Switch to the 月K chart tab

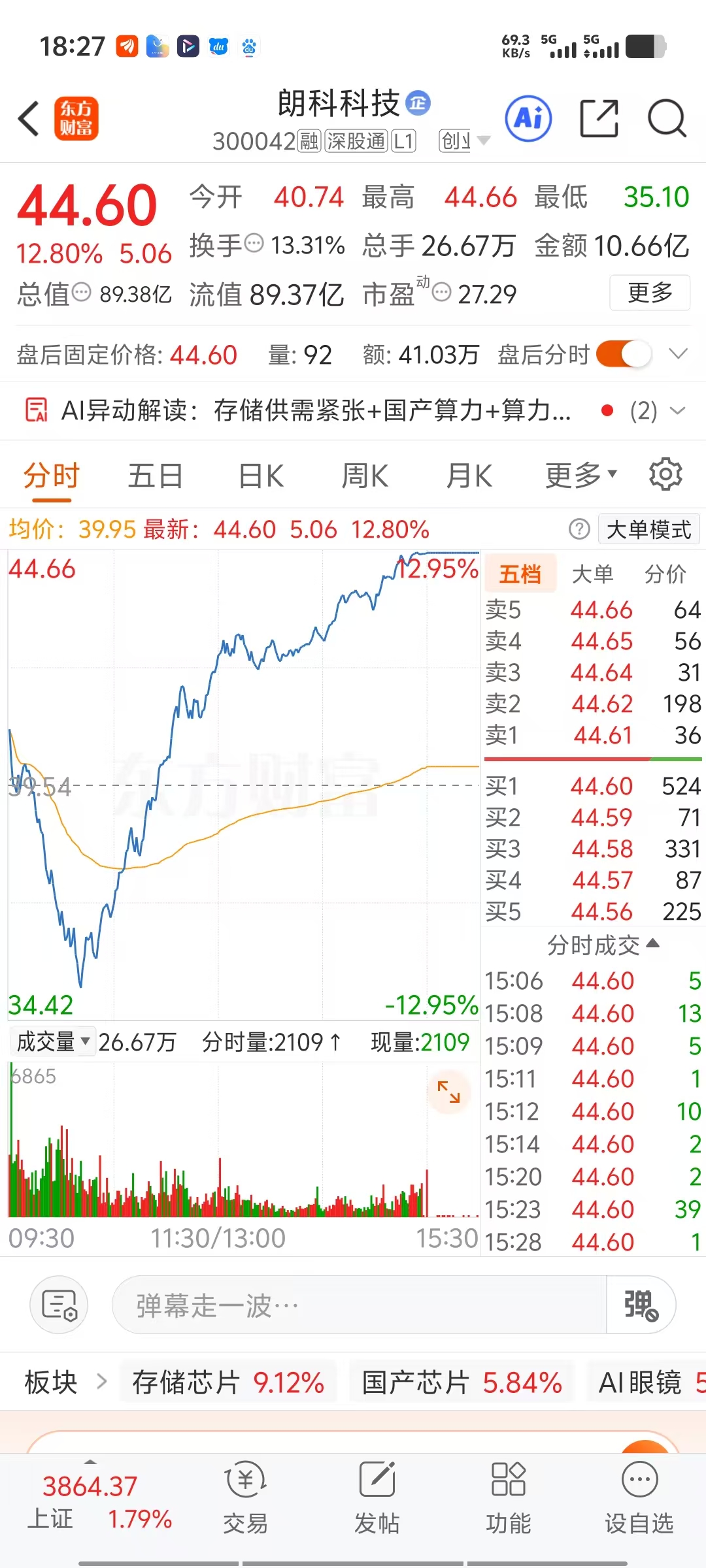click(469, 476)
